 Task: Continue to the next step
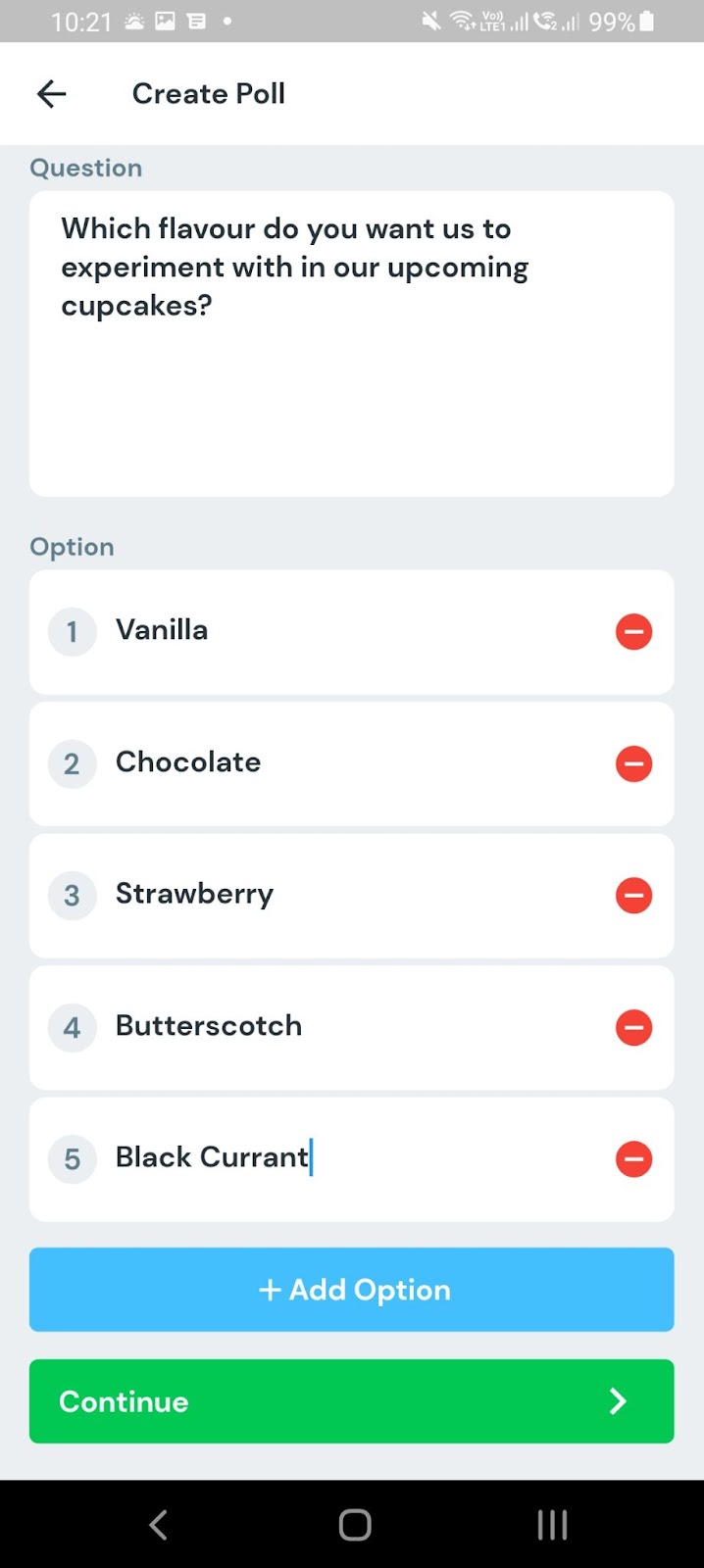coord(352,1401)
